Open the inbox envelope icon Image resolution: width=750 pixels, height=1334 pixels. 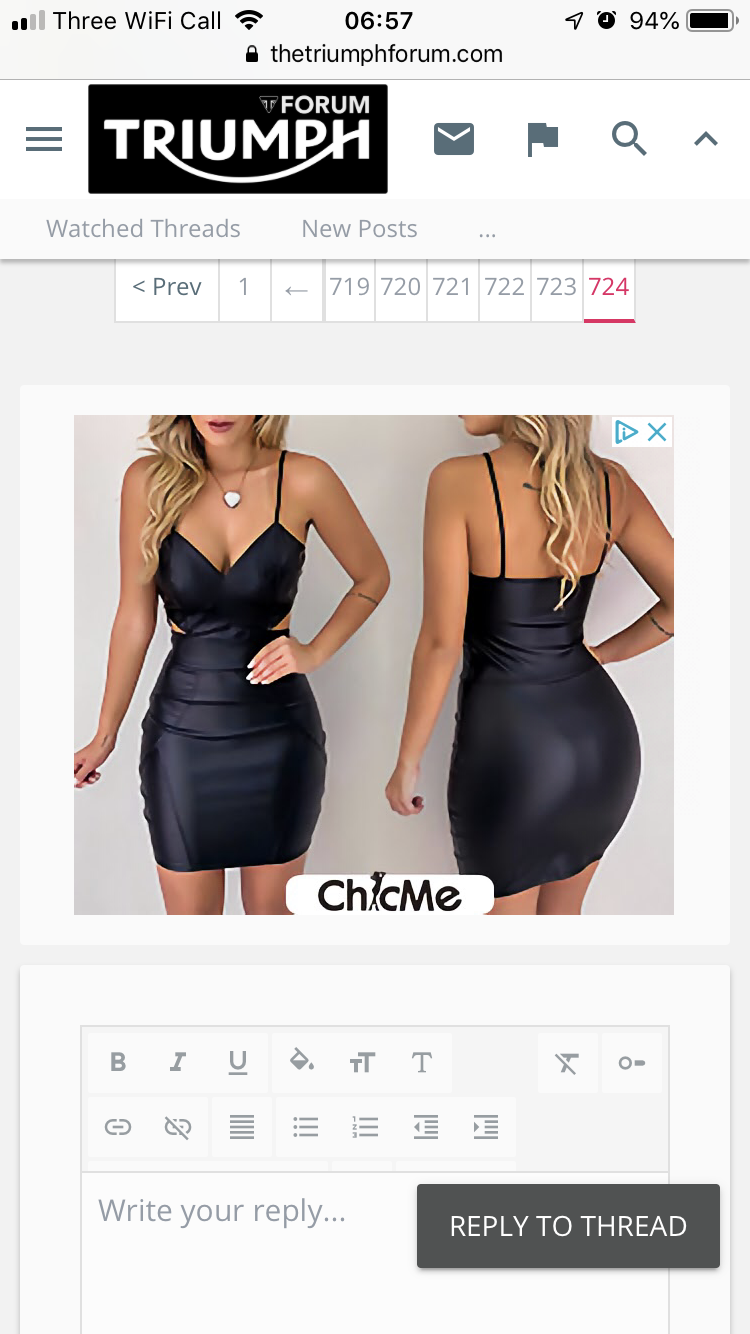[x=454, y=139]
